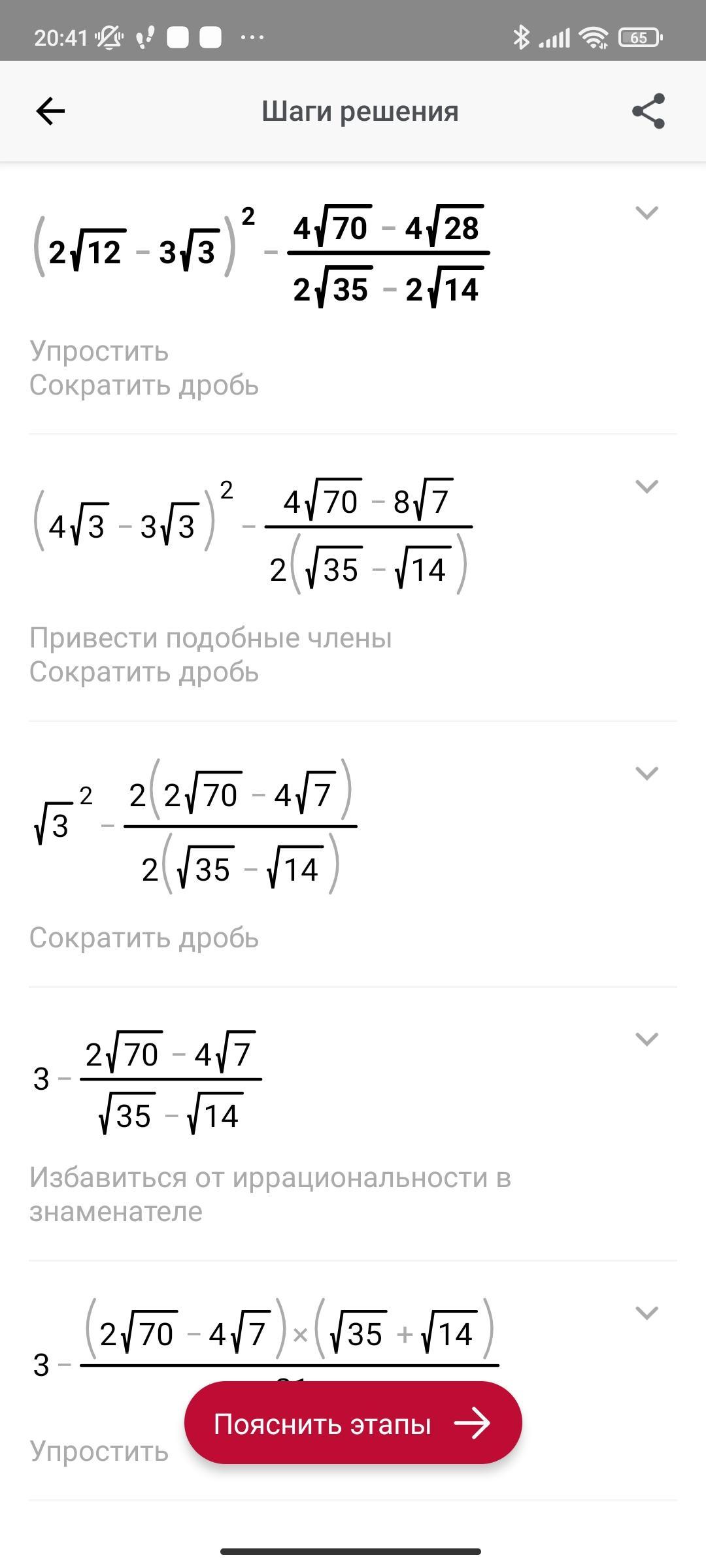Image resolution: width=706 pixels, height=1568 pixels.
Task: Expand the first step with 2√12 − 3√3
Action: tap(647, 212)
